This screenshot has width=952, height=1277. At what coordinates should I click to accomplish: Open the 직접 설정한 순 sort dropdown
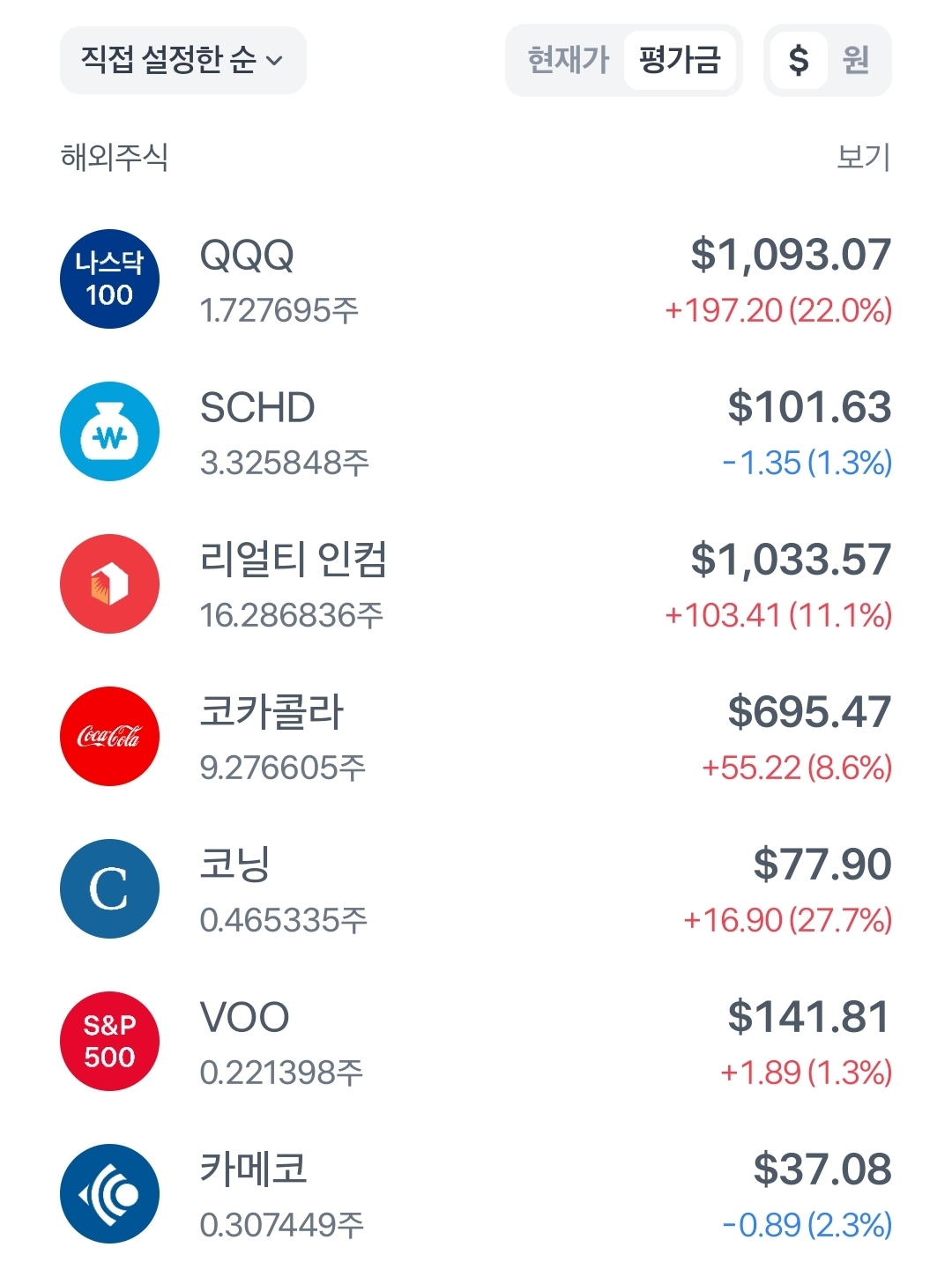tap(182, 60)
